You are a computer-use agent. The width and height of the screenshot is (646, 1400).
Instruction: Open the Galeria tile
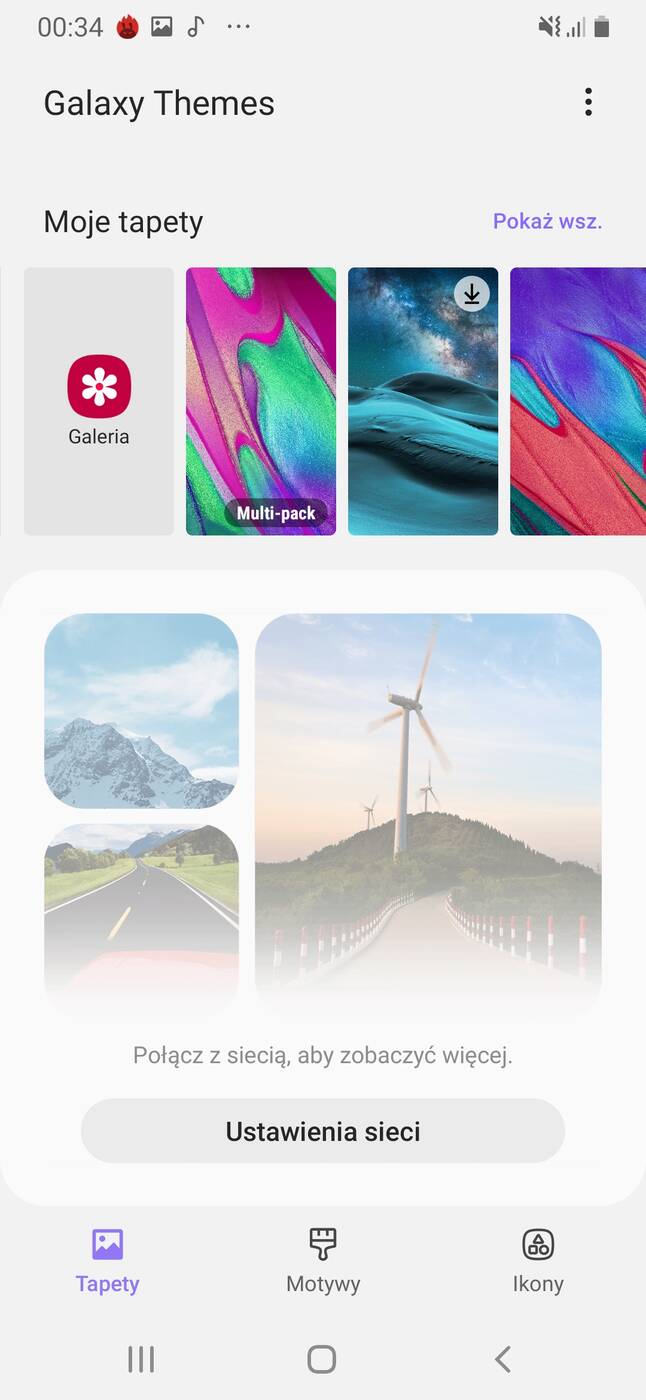point(99,401)
